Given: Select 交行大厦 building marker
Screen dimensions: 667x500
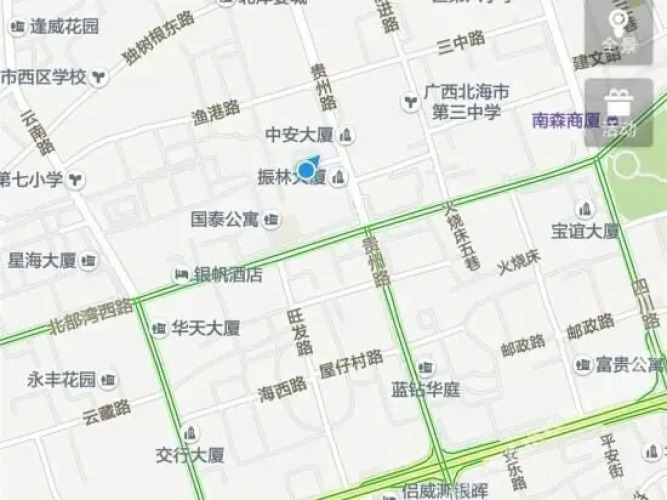Looking at the screenshot, I should pyautogui.click(x=190, y=433).
